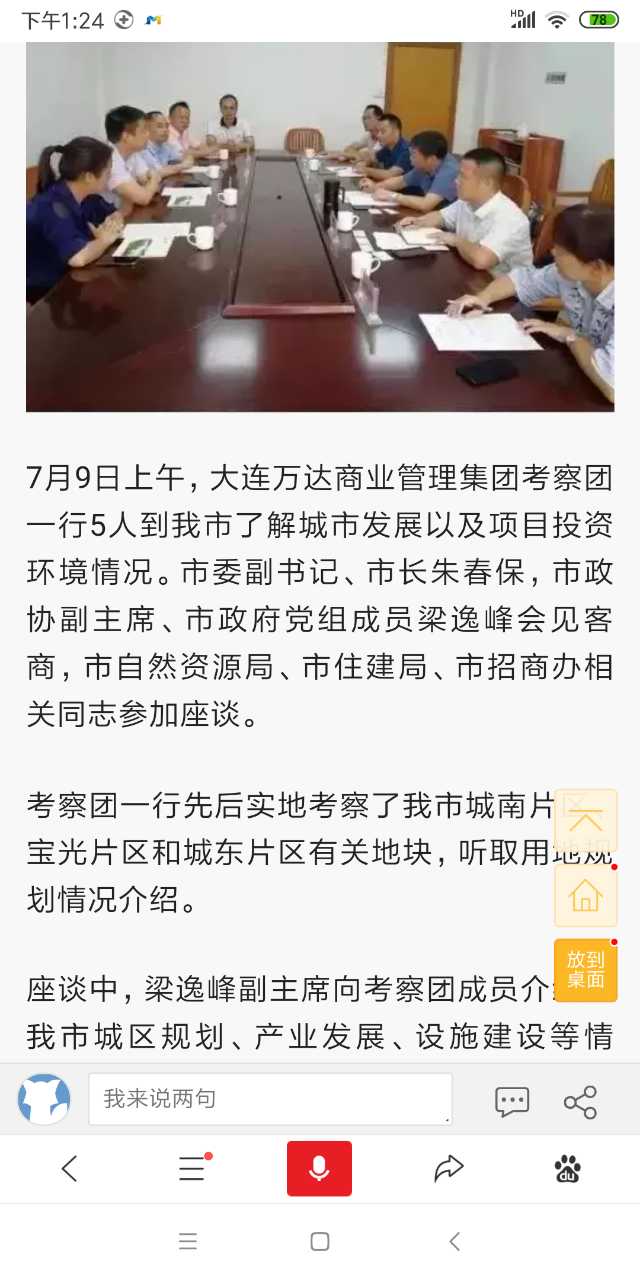Go back with the browser back arrow

[69, 1168]
